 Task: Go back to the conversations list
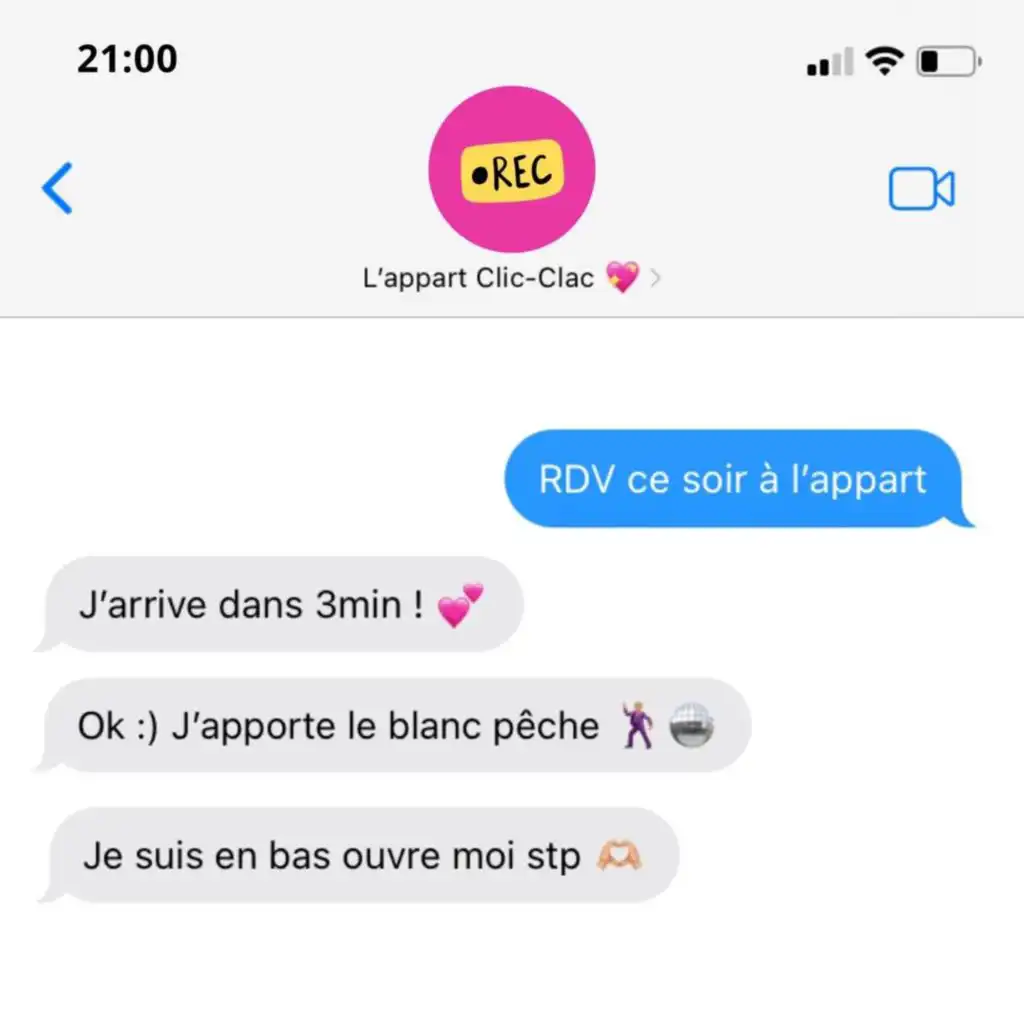pyautogui.click(x=57, y=188)
